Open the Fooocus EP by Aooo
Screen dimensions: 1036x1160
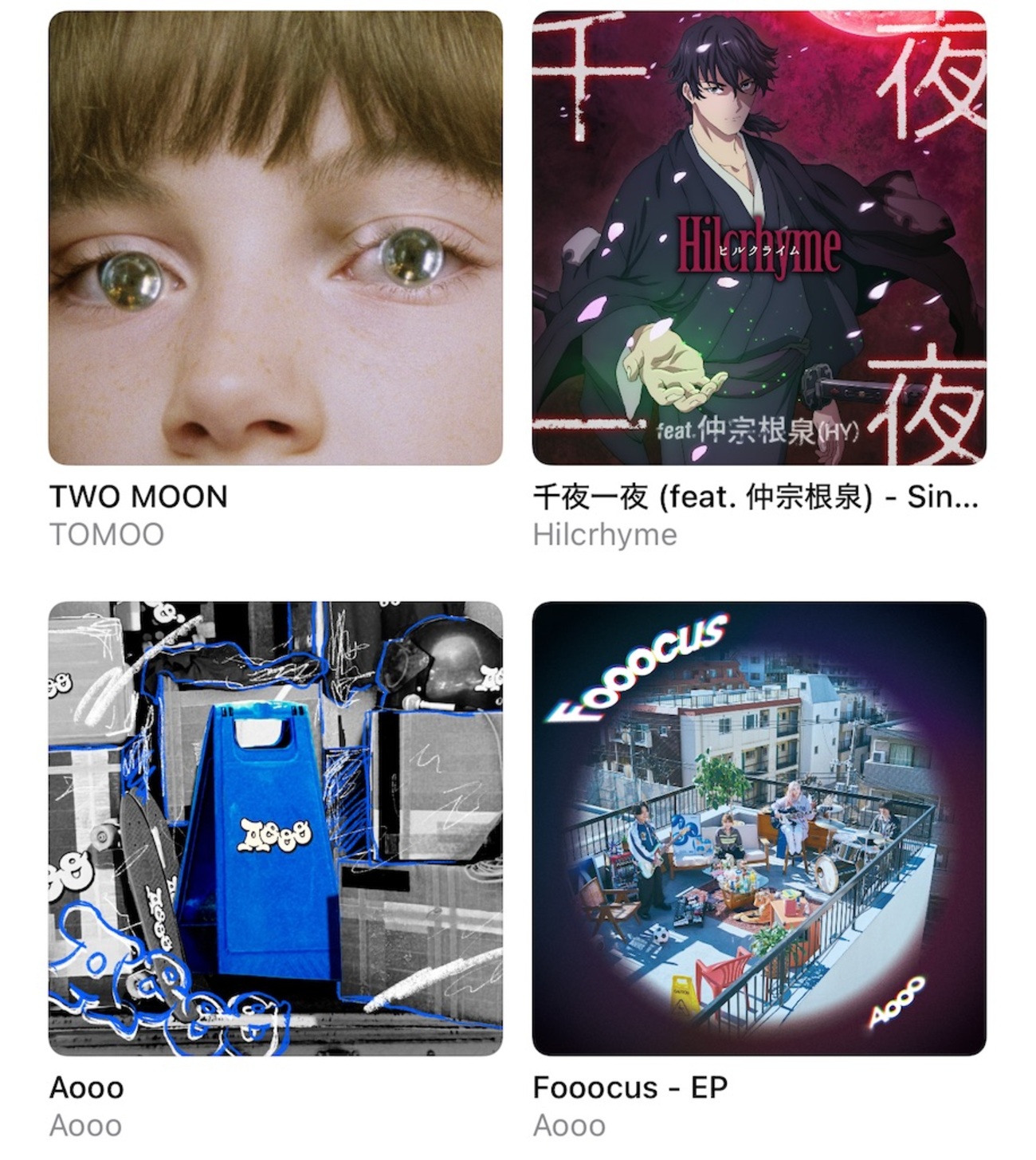(x=759, y=828)
